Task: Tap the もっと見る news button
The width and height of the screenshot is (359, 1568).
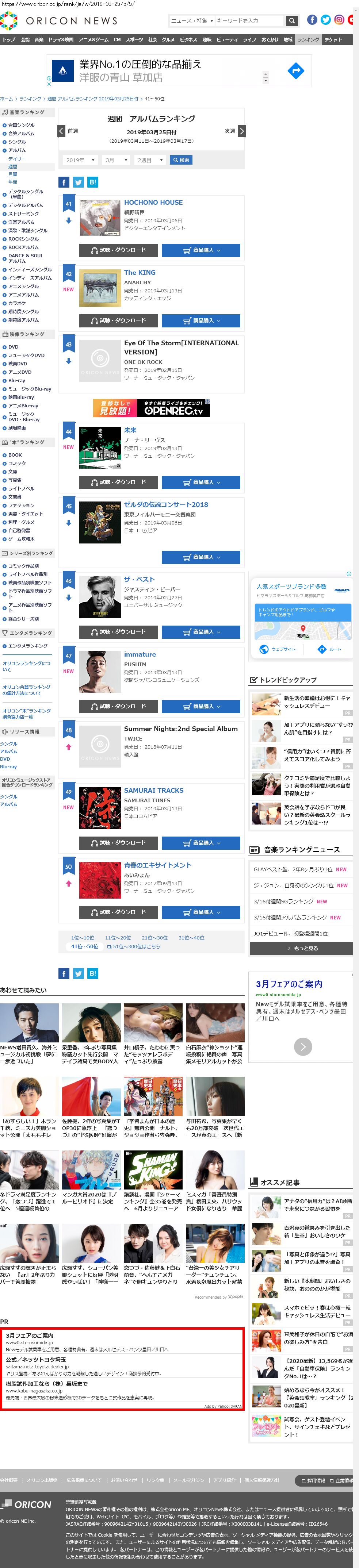Action: pos(301,948)
